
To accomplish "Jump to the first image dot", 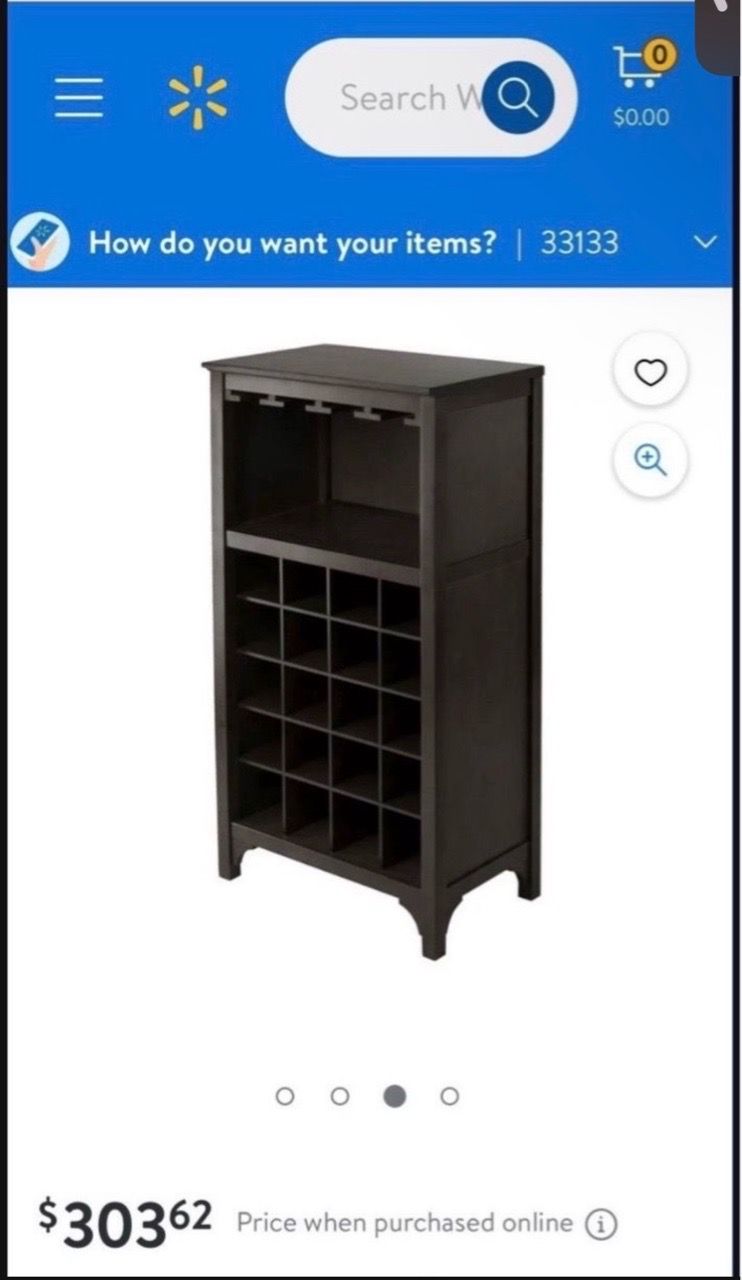I will [x=285, y=1097].
